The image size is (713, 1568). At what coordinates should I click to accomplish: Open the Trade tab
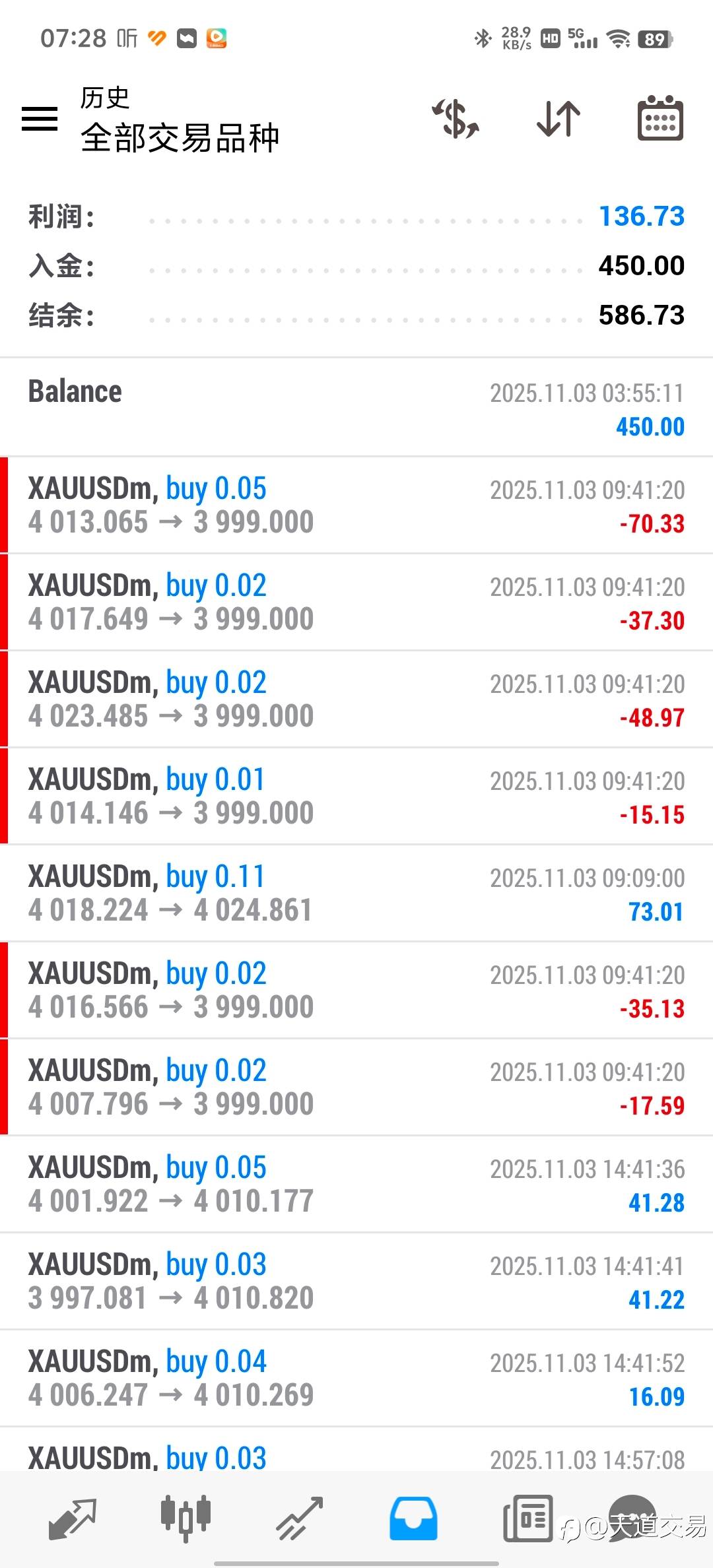299,1518
